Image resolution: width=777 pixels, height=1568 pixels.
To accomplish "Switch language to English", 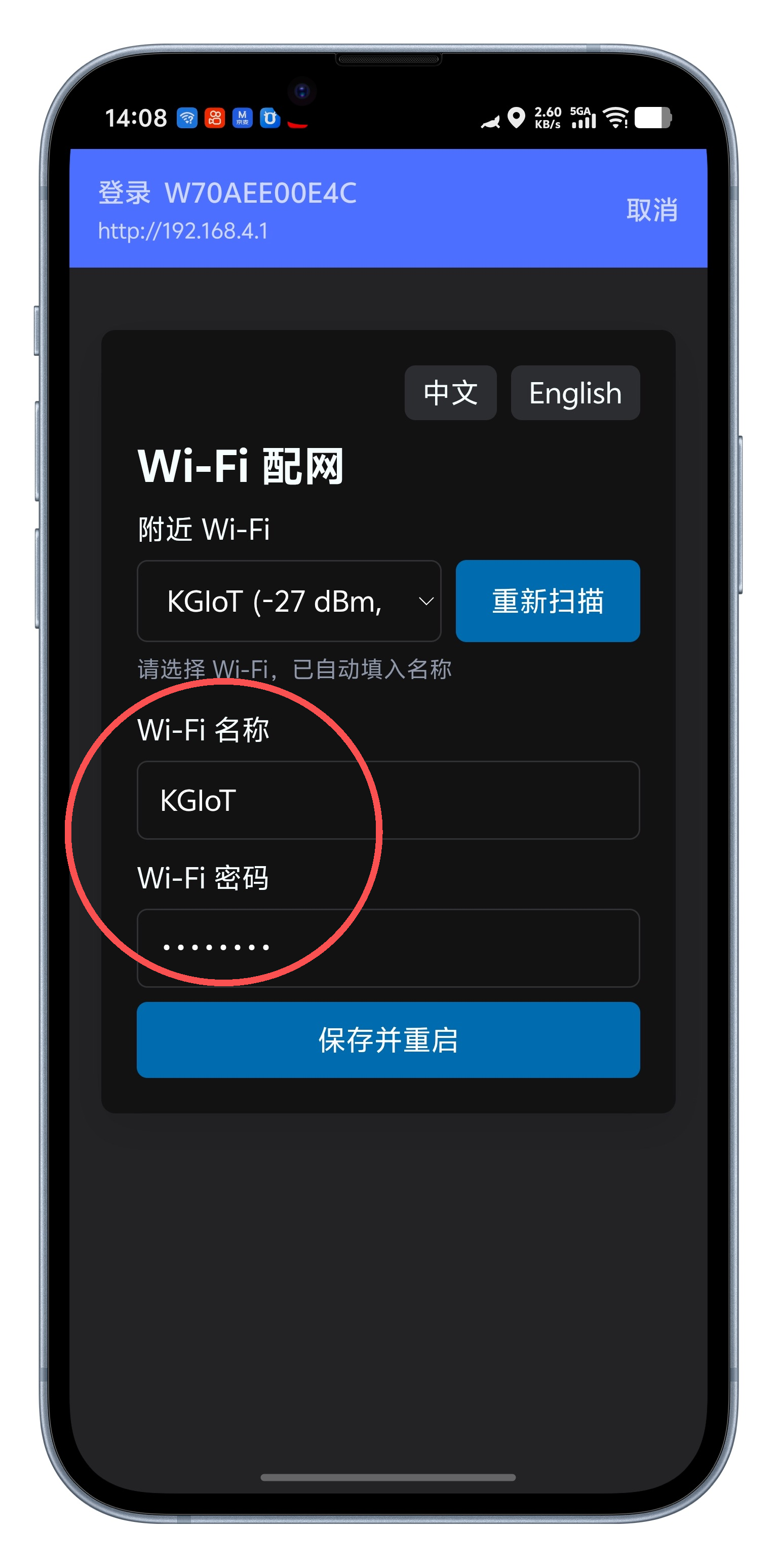I will click(x=575, y=393).
